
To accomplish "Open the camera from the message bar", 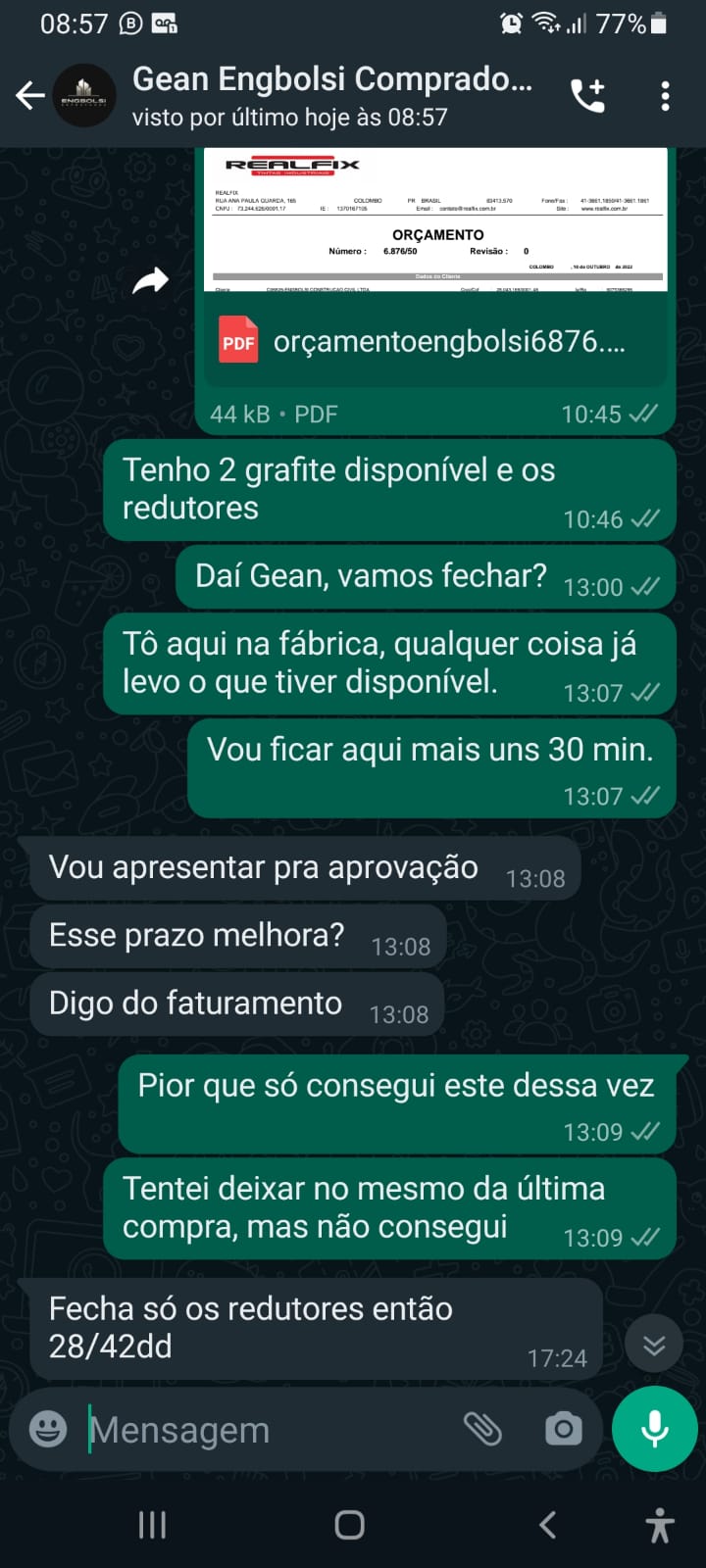I will tap(563, 1429).
